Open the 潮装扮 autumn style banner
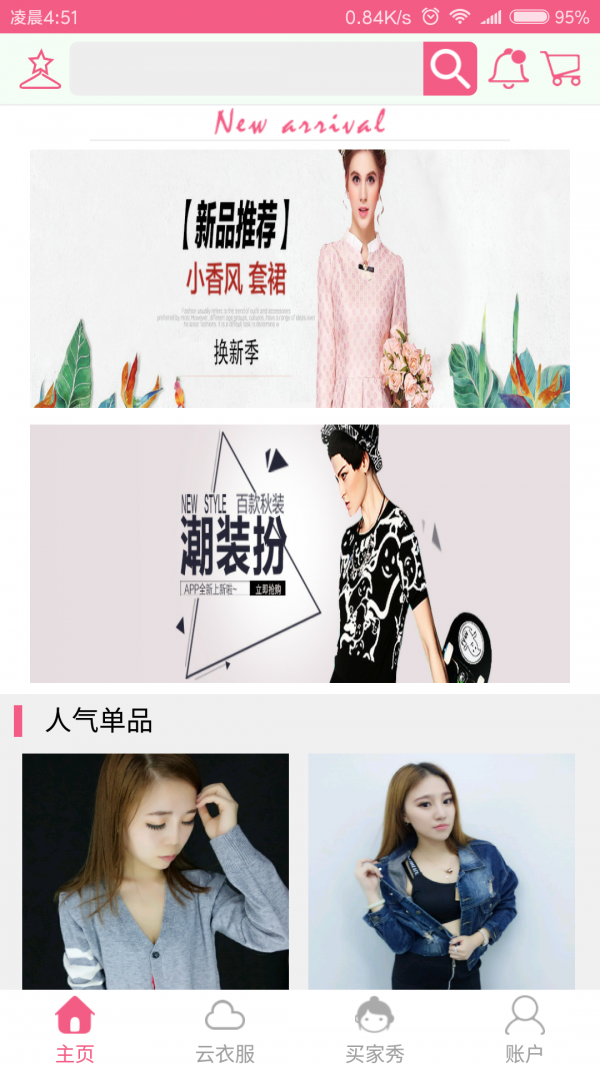This screenshot has width=600, height=1067. 300,554
